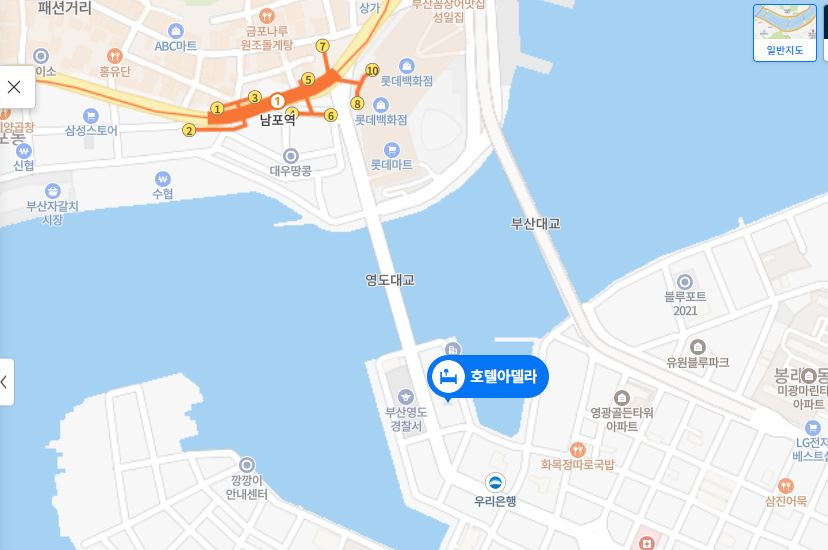Switch map type via 일반지도 button

785,32
